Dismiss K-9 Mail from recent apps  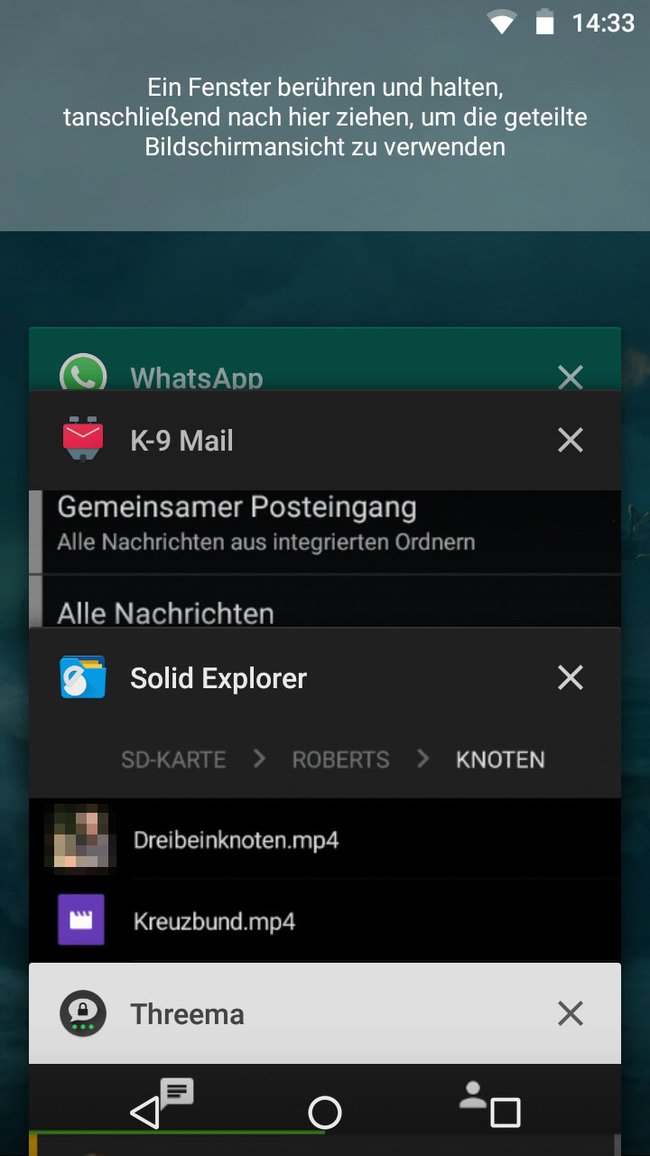pyautogui.click(x=570, y=440)
